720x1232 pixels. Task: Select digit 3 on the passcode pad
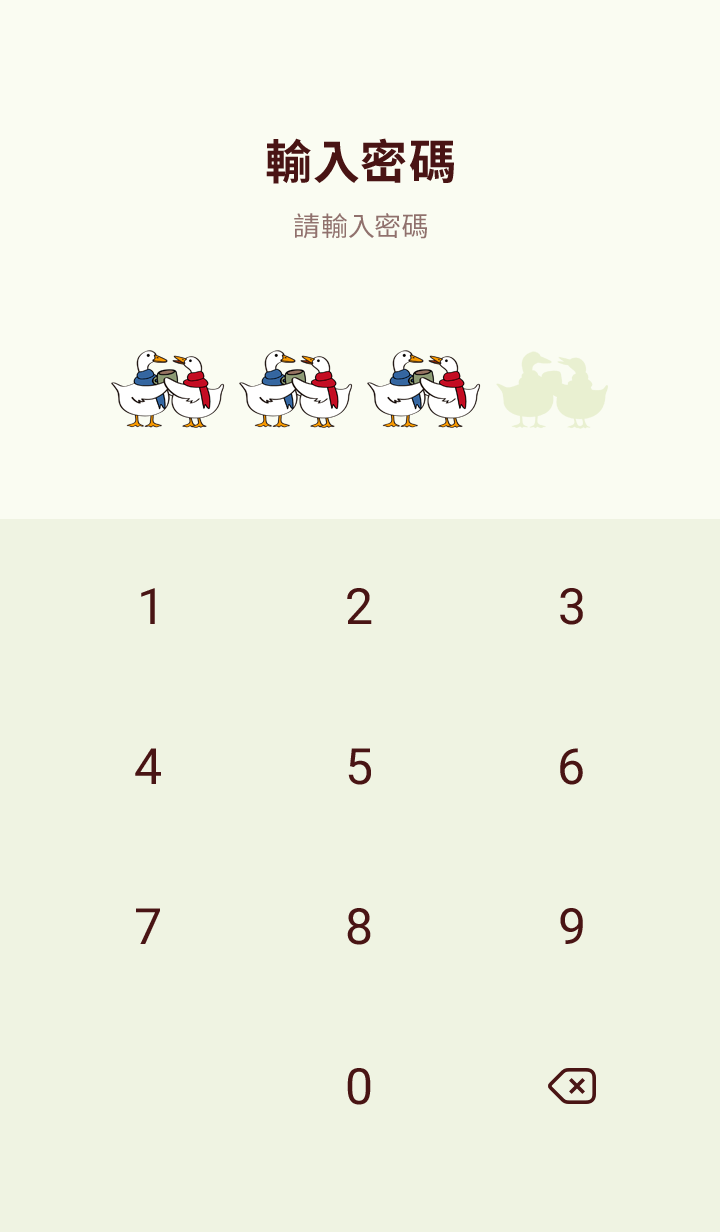pos(571,607)
